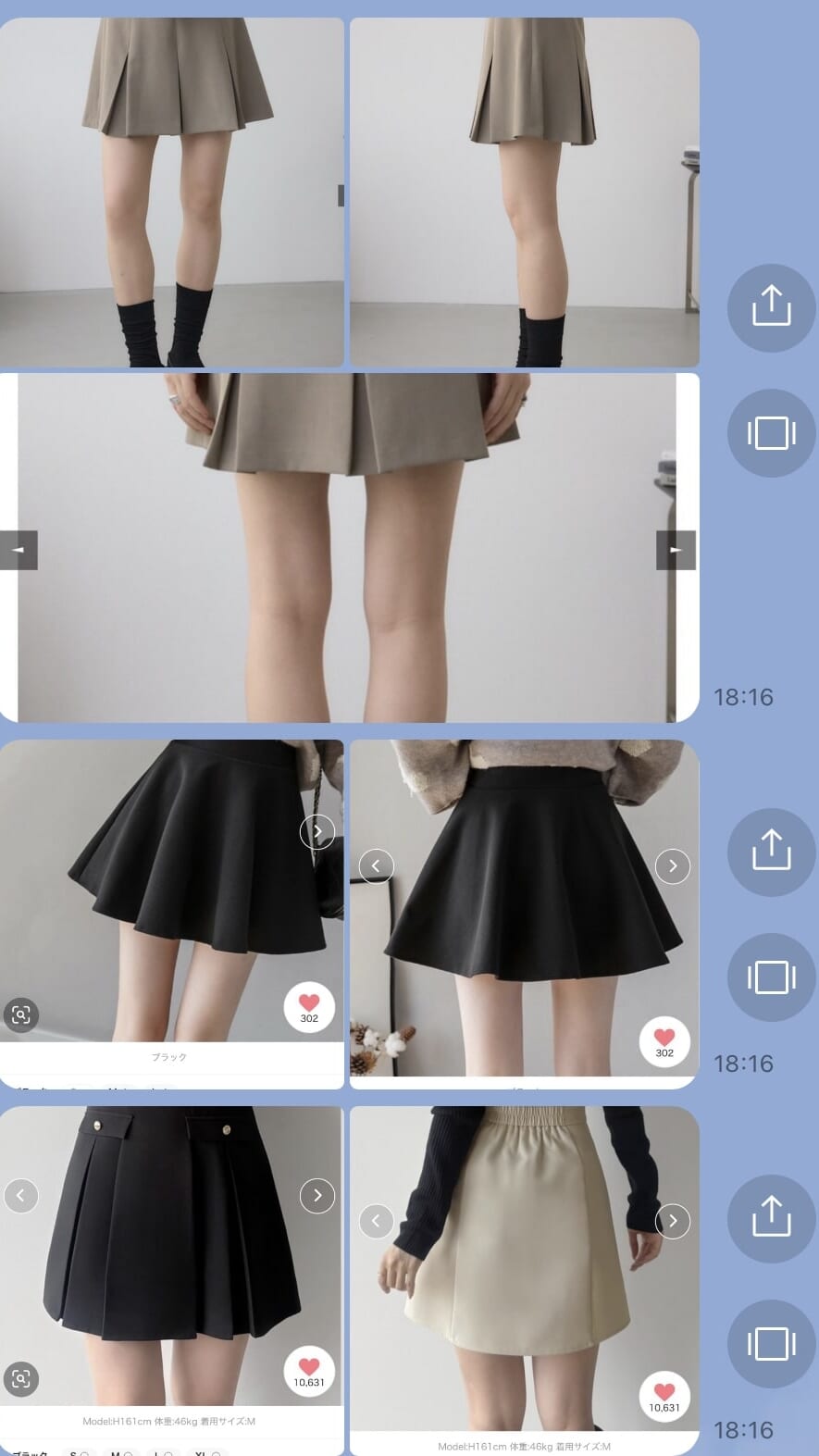The height and width of the screenshot is (1456, 819).
Task: Open gallery view for black flared skirt photos
Action: pyautogui.click(x=771, y=977)
